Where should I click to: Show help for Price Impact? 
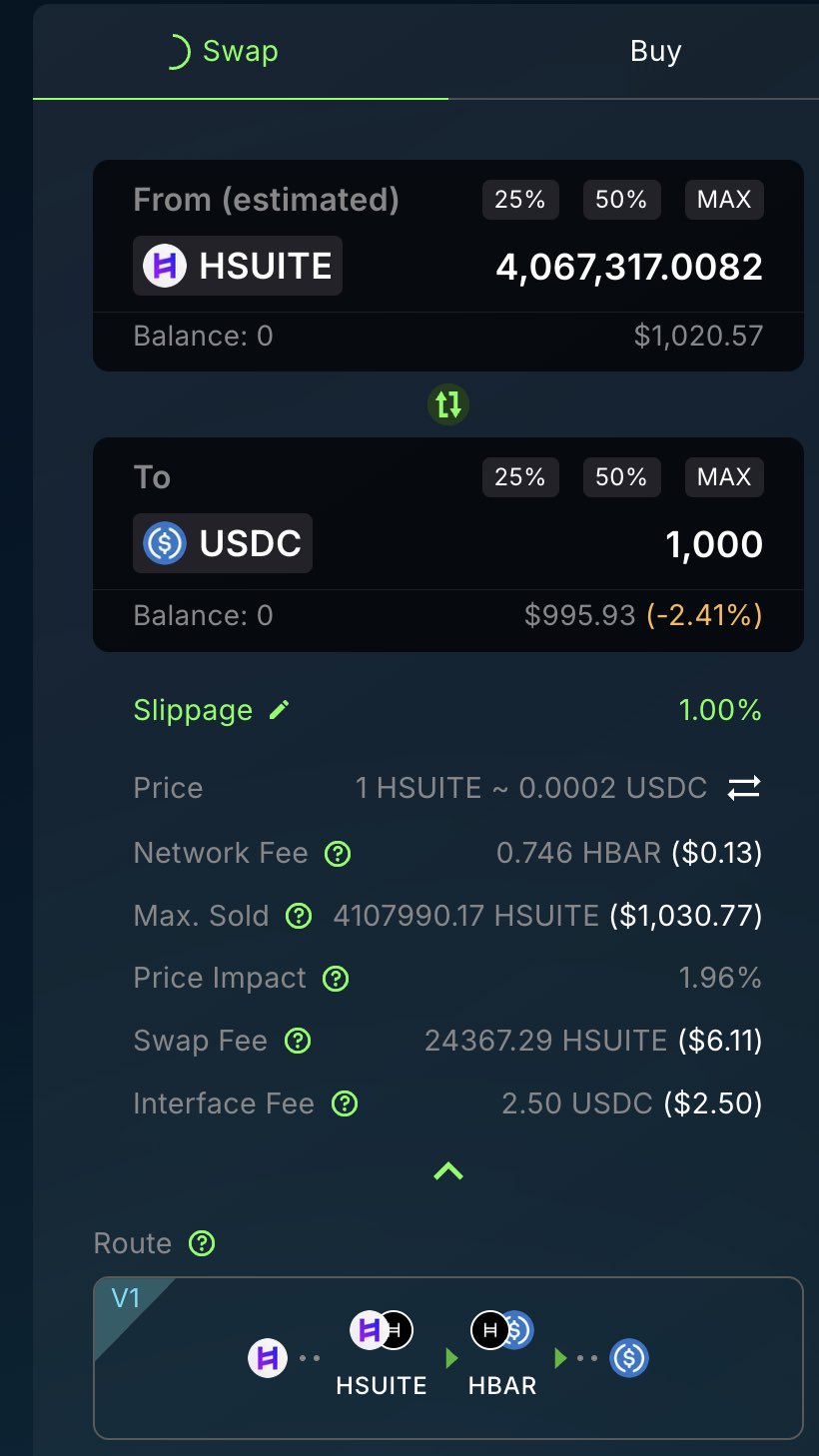(336, 979)
